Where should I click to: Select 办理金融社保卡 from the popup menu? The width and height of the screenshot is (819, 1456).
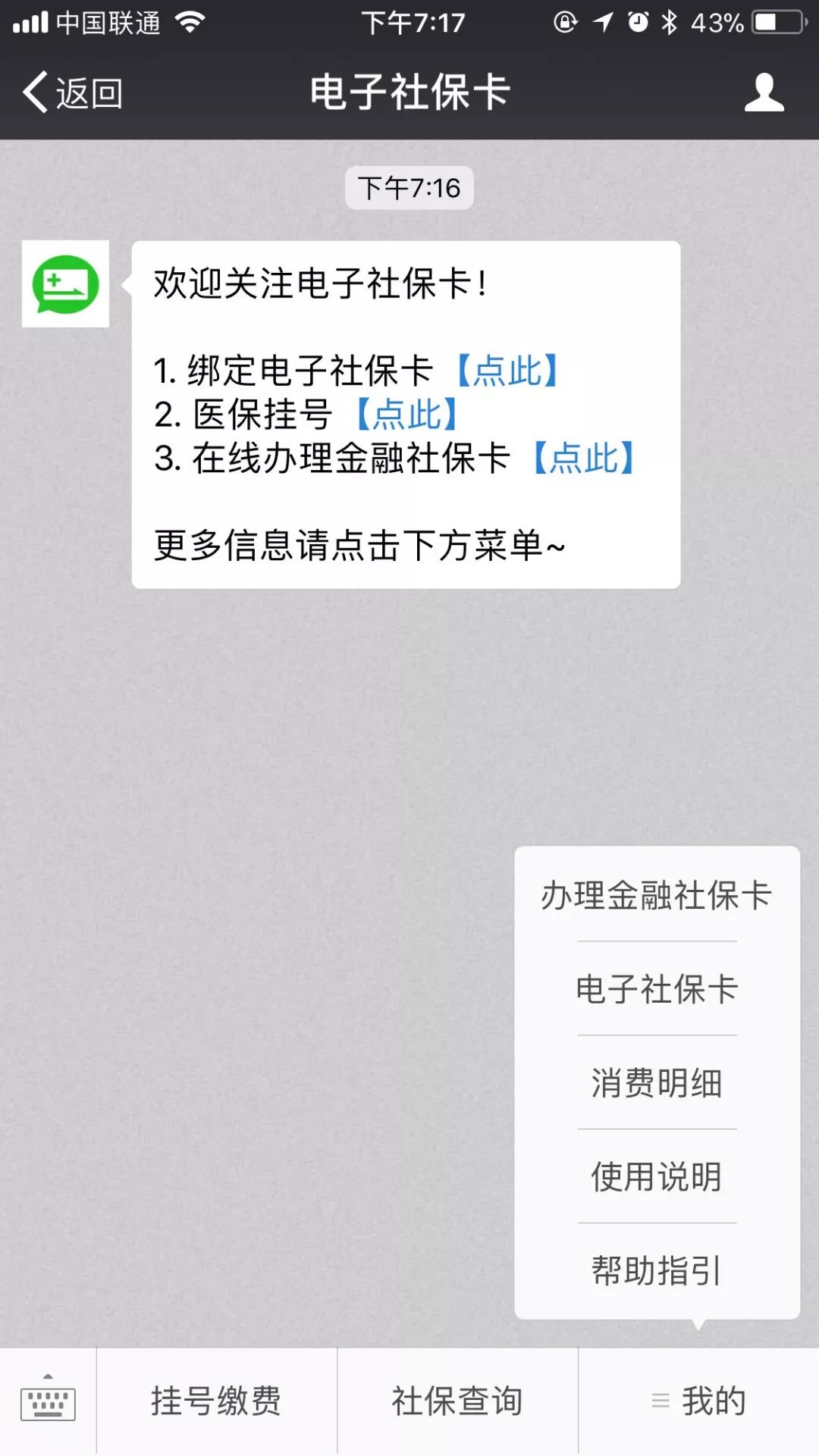[655, 896]
